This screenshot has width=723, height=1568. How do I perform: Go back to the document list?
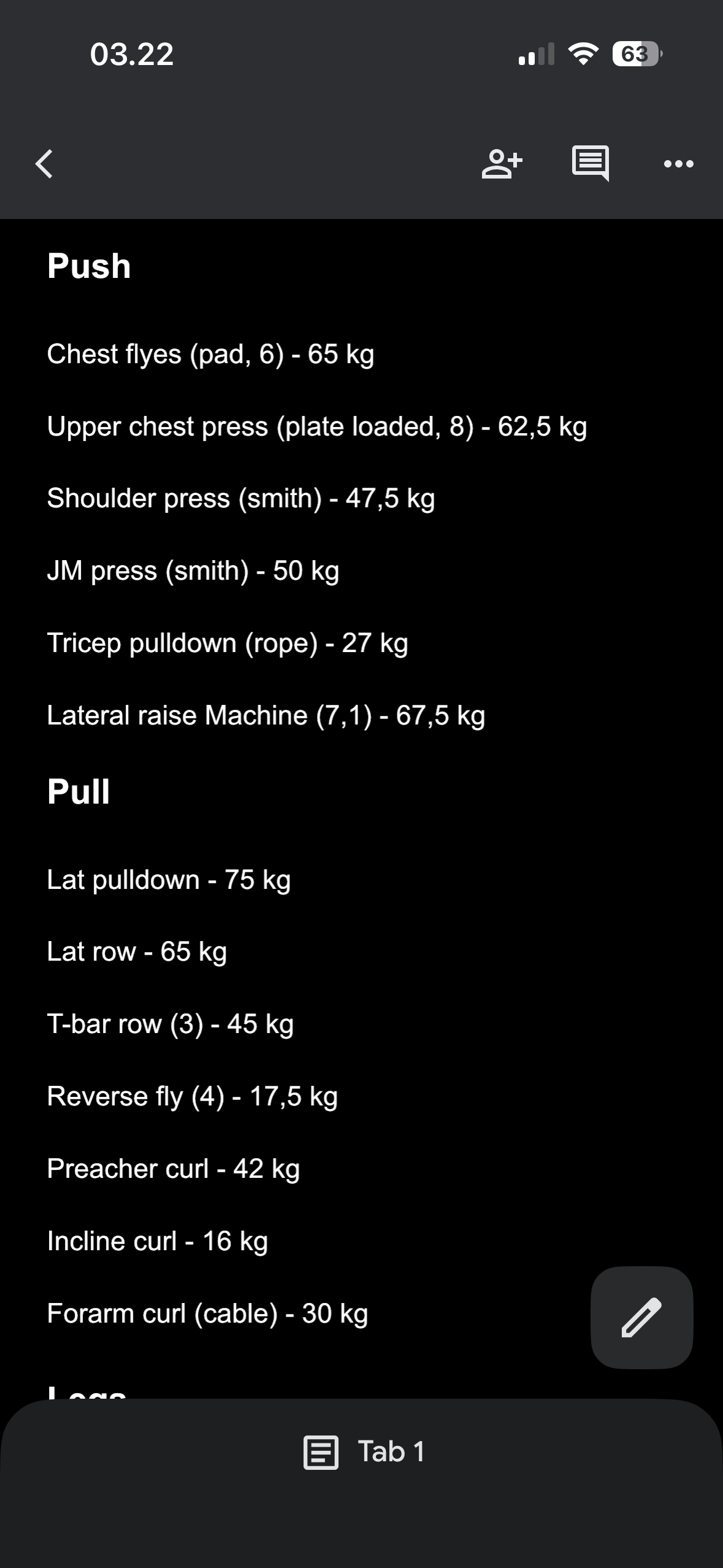(44, 164)
